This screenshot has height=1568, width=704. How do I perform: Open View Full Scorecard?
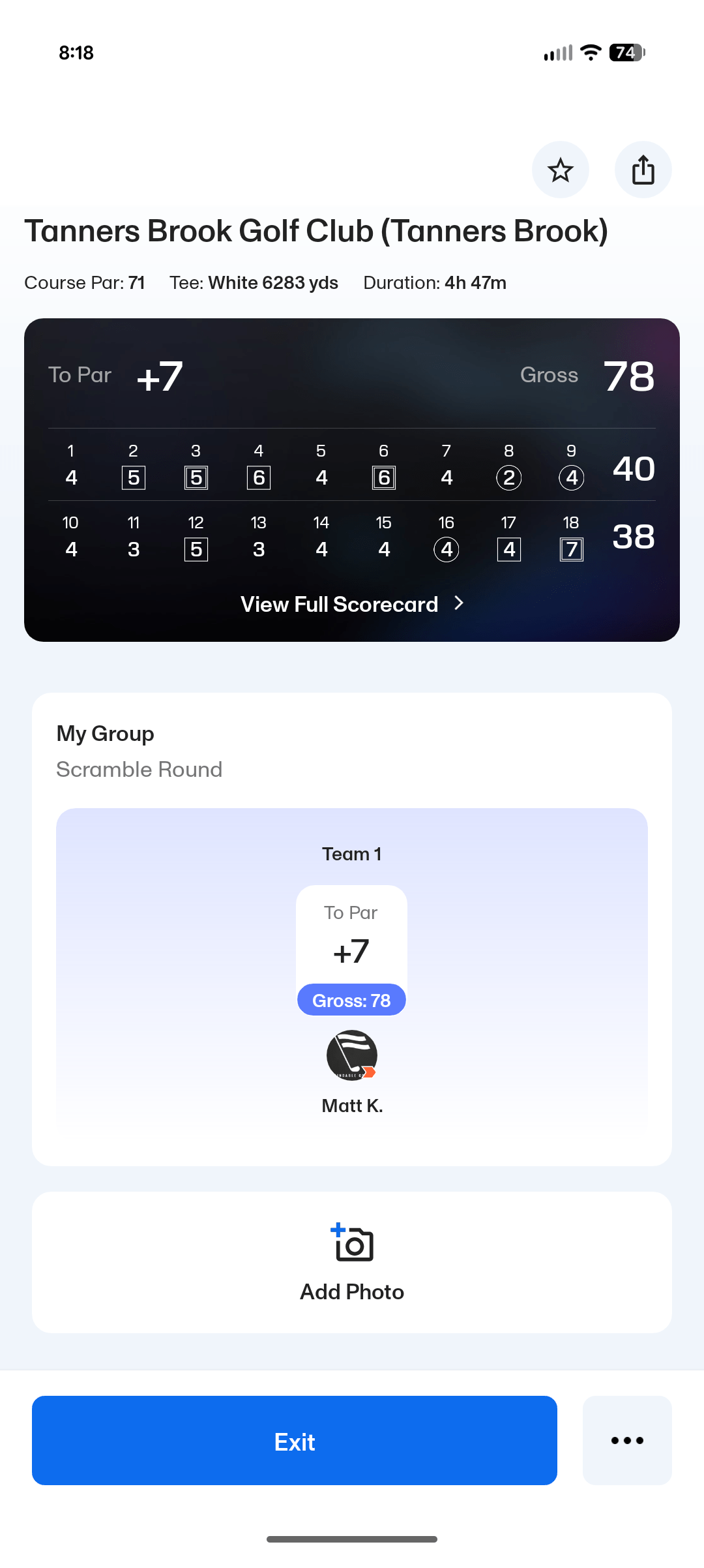[x=352, y=604]
